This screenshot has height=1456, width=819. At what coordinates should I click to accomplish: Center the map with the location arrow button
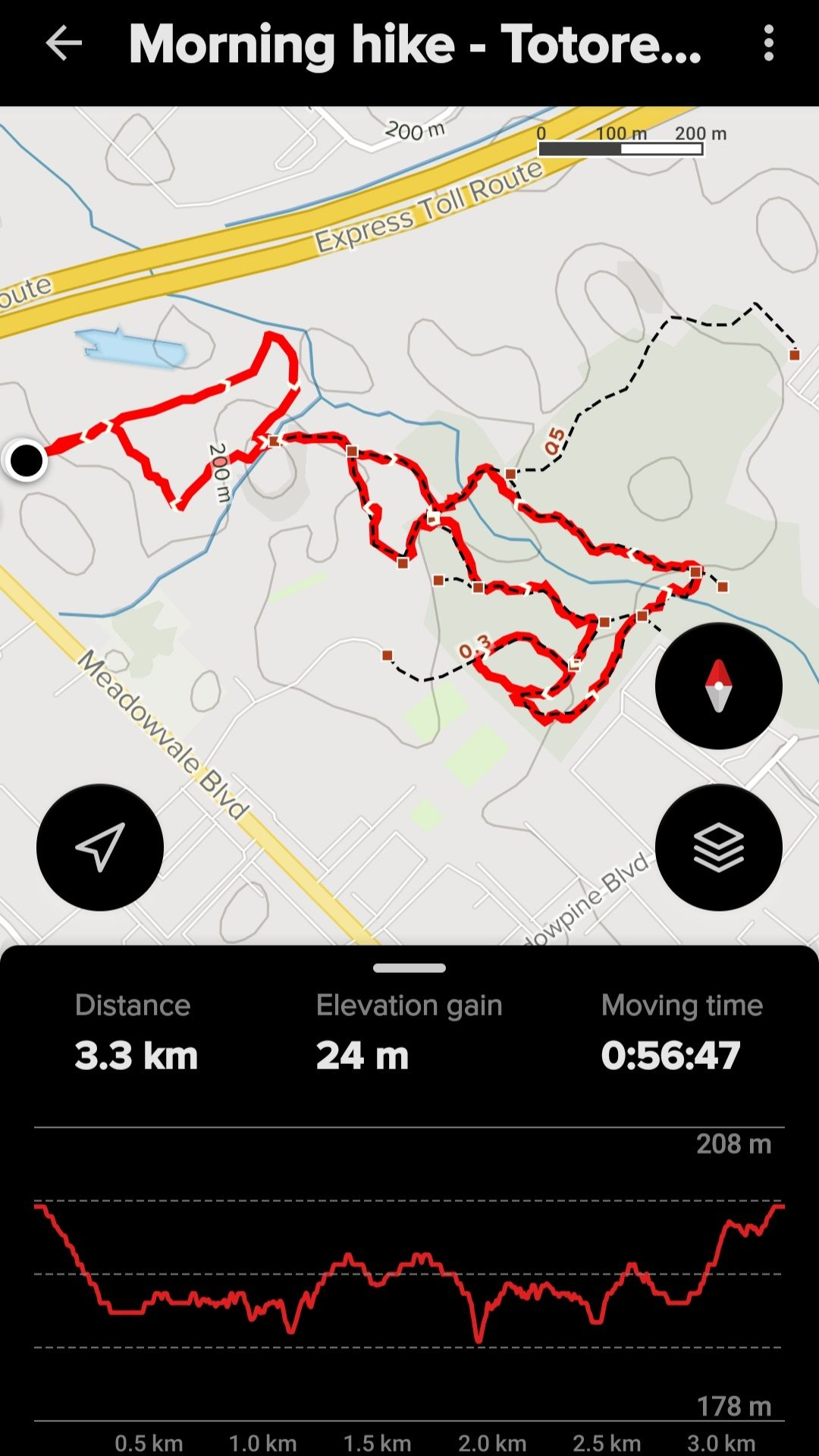tap(100, 847)
